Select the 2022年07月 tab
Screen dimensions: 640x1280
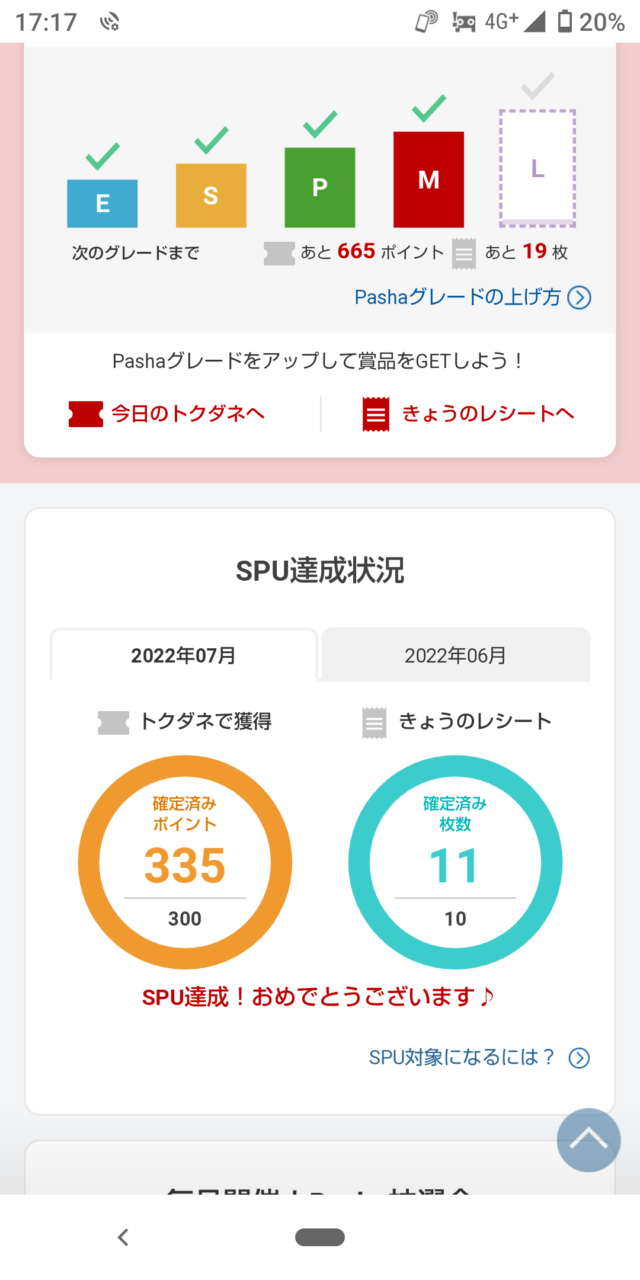pos(184,656)
